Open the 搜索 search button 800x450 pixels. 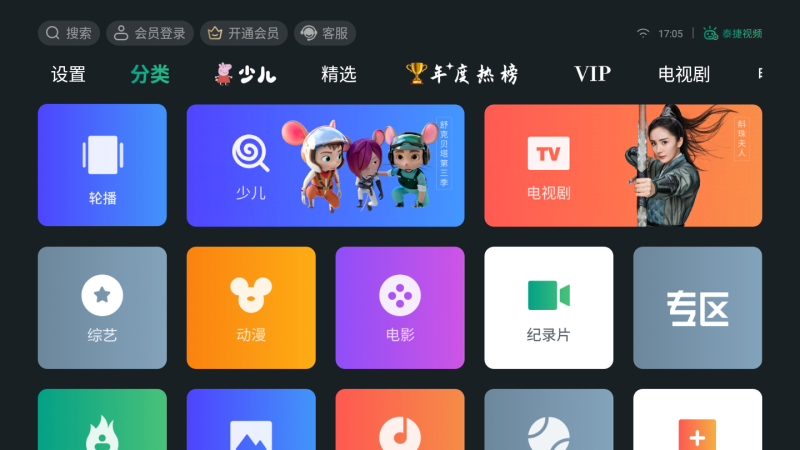click(x=69, y=33)
